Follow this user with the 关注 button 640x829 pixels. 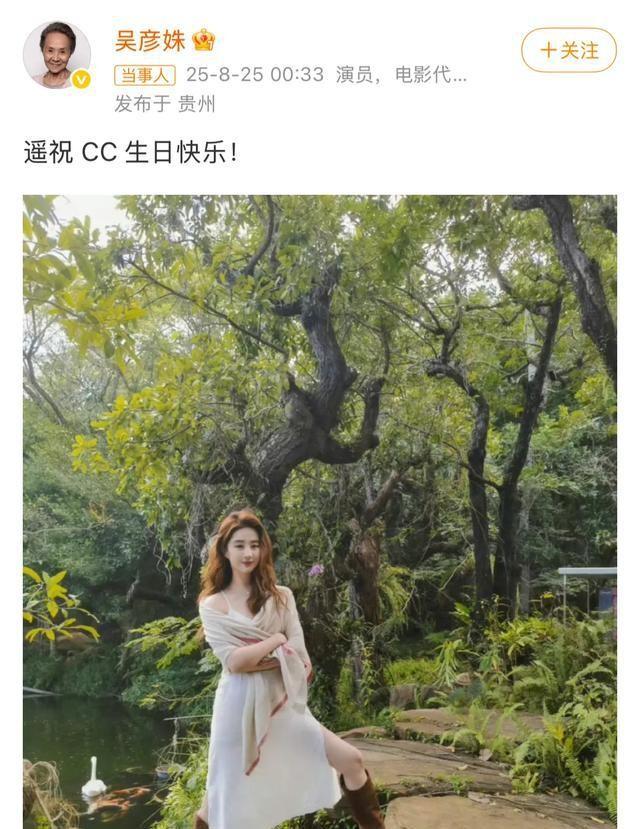pos(568,50)
